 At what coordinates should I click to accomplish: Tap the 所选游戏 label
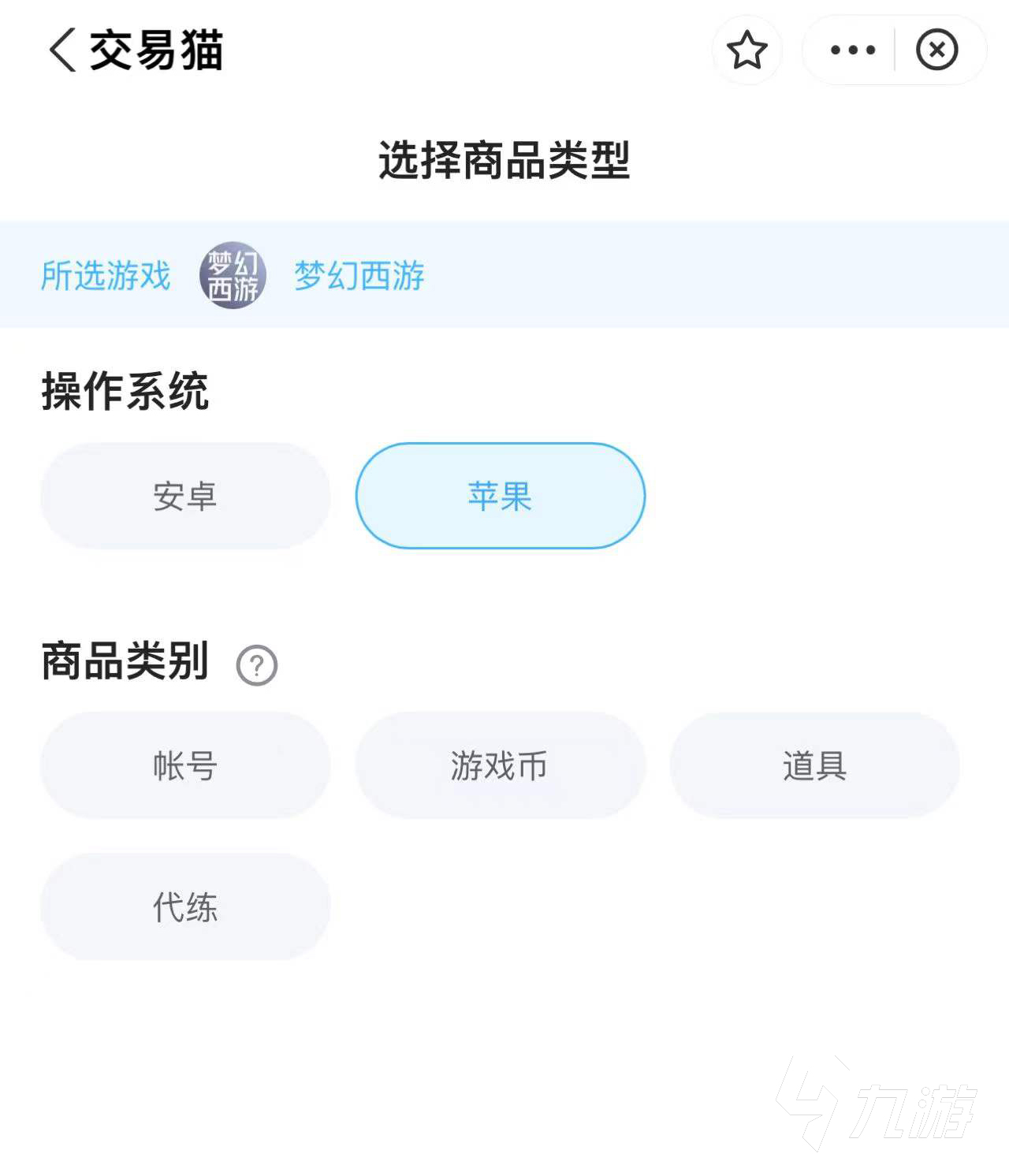pyautogui.click(x=106, y=277)
